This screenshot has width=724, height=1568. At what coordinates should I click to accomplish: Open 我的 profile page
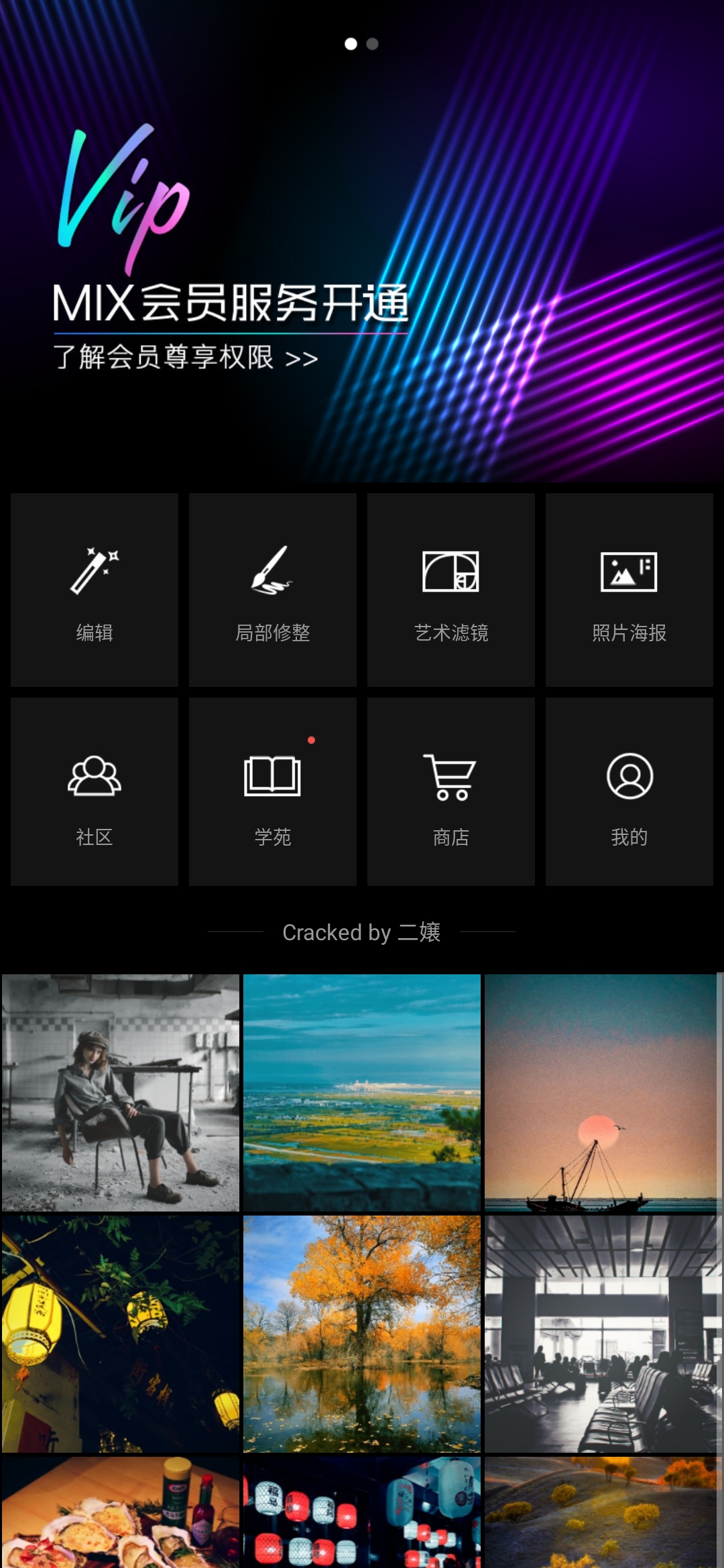629,792
